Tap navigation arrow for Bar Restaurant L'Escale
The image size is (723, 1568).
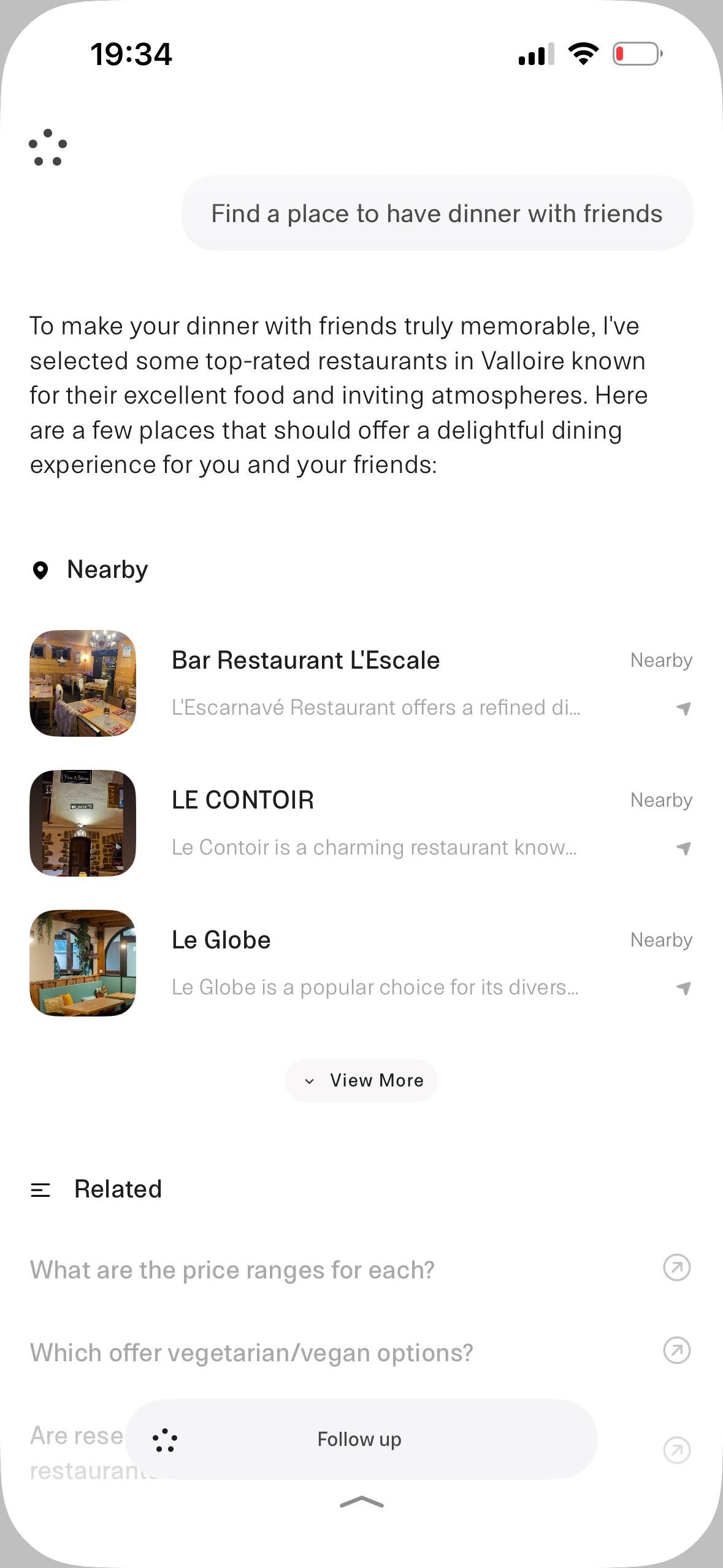coord(683,709)
